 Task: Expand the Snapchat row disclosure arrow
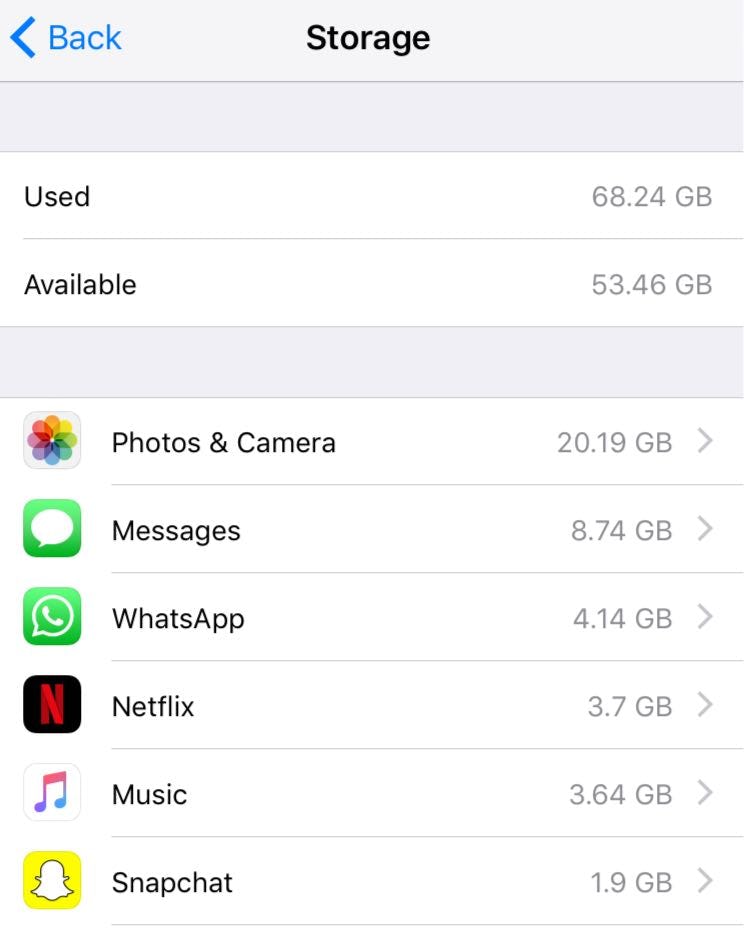(x=707, y=881)
